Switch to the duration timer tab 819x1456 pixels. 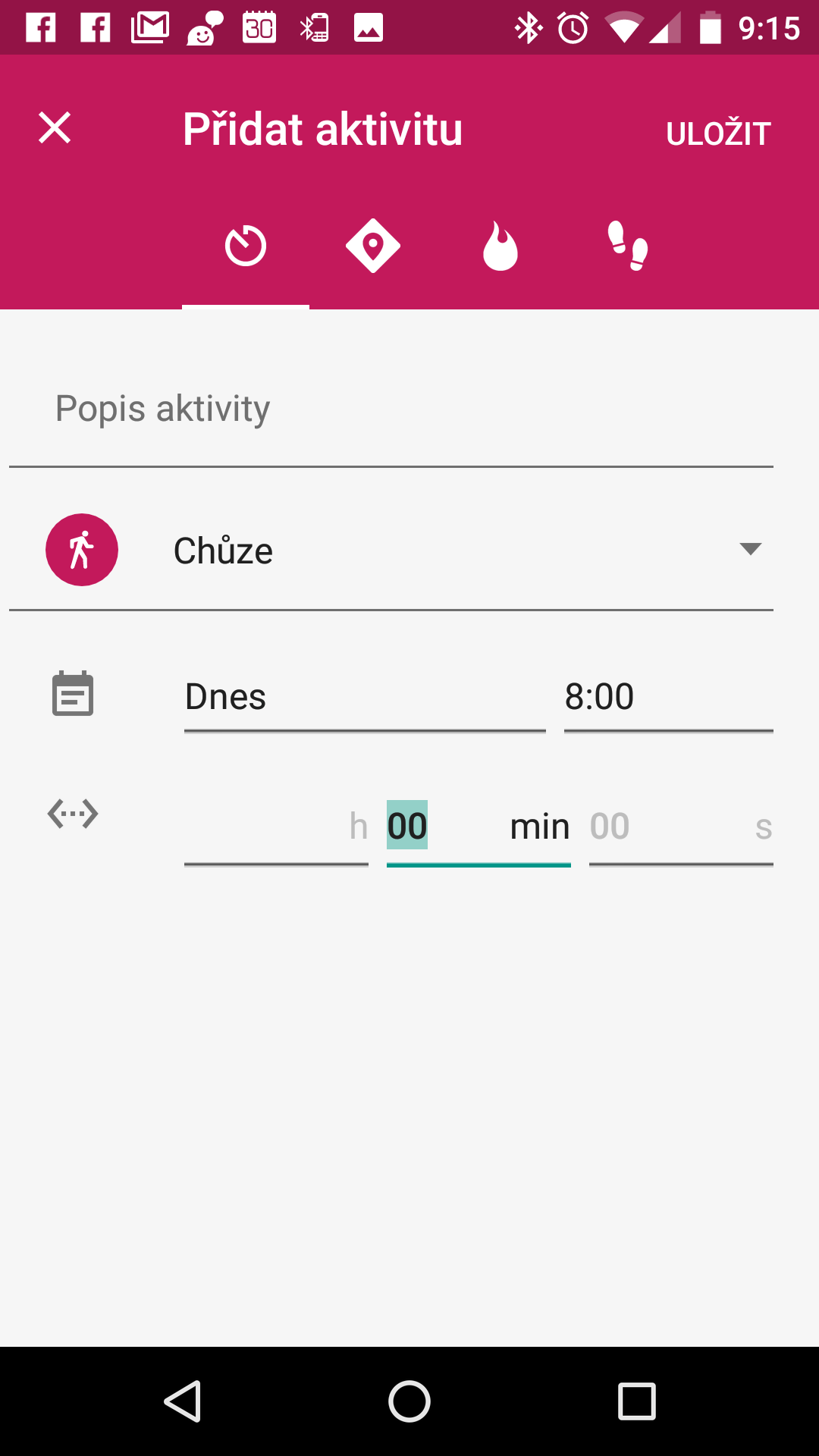[246, 246]
